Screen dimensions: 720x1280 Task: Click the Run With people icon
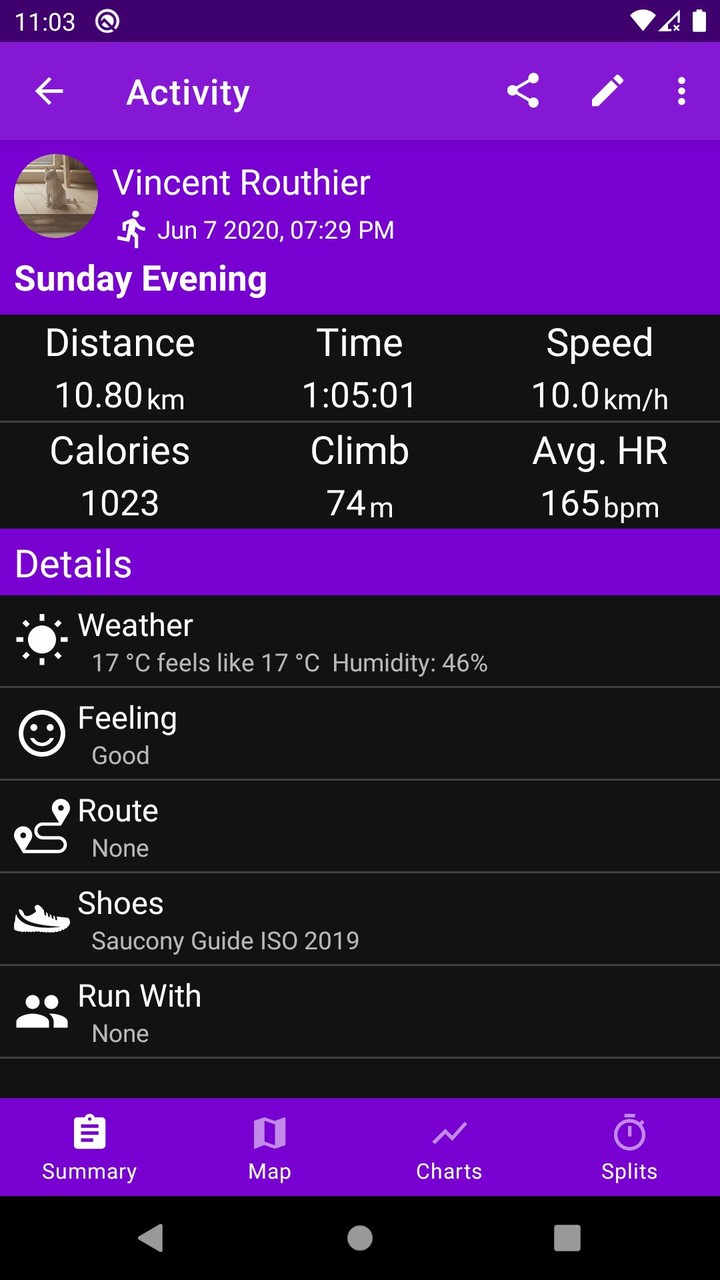pos(41,1011)
